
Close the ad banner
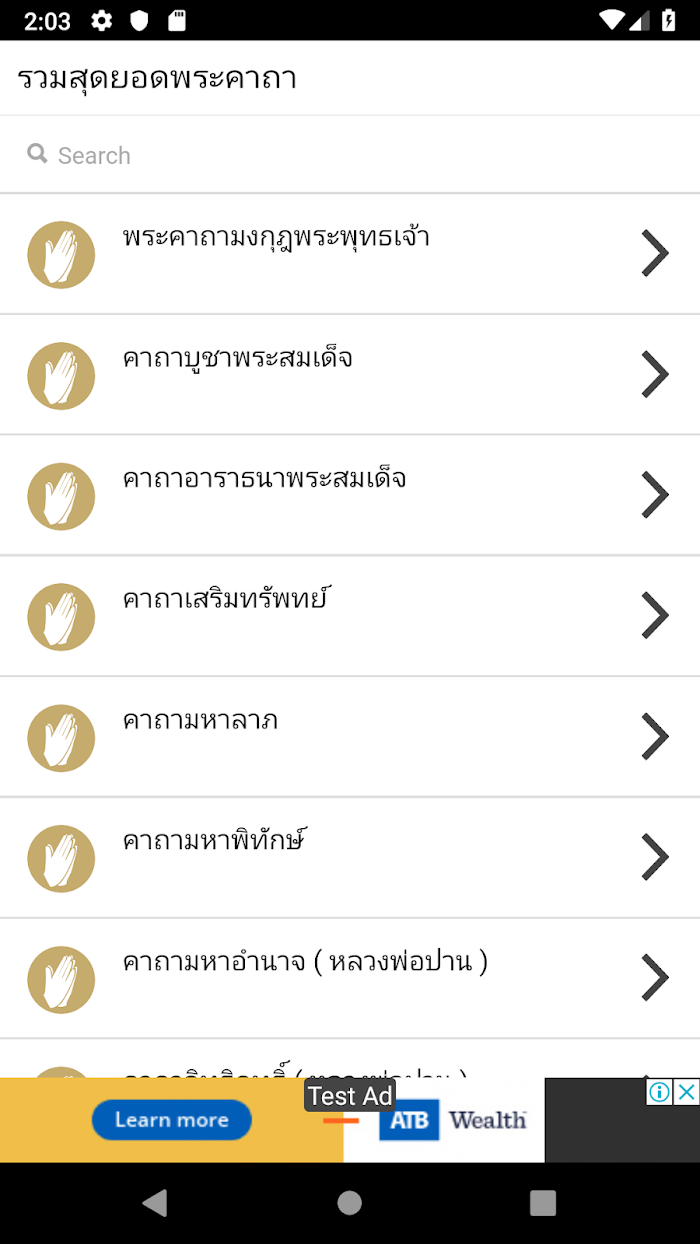point(686,1092)
